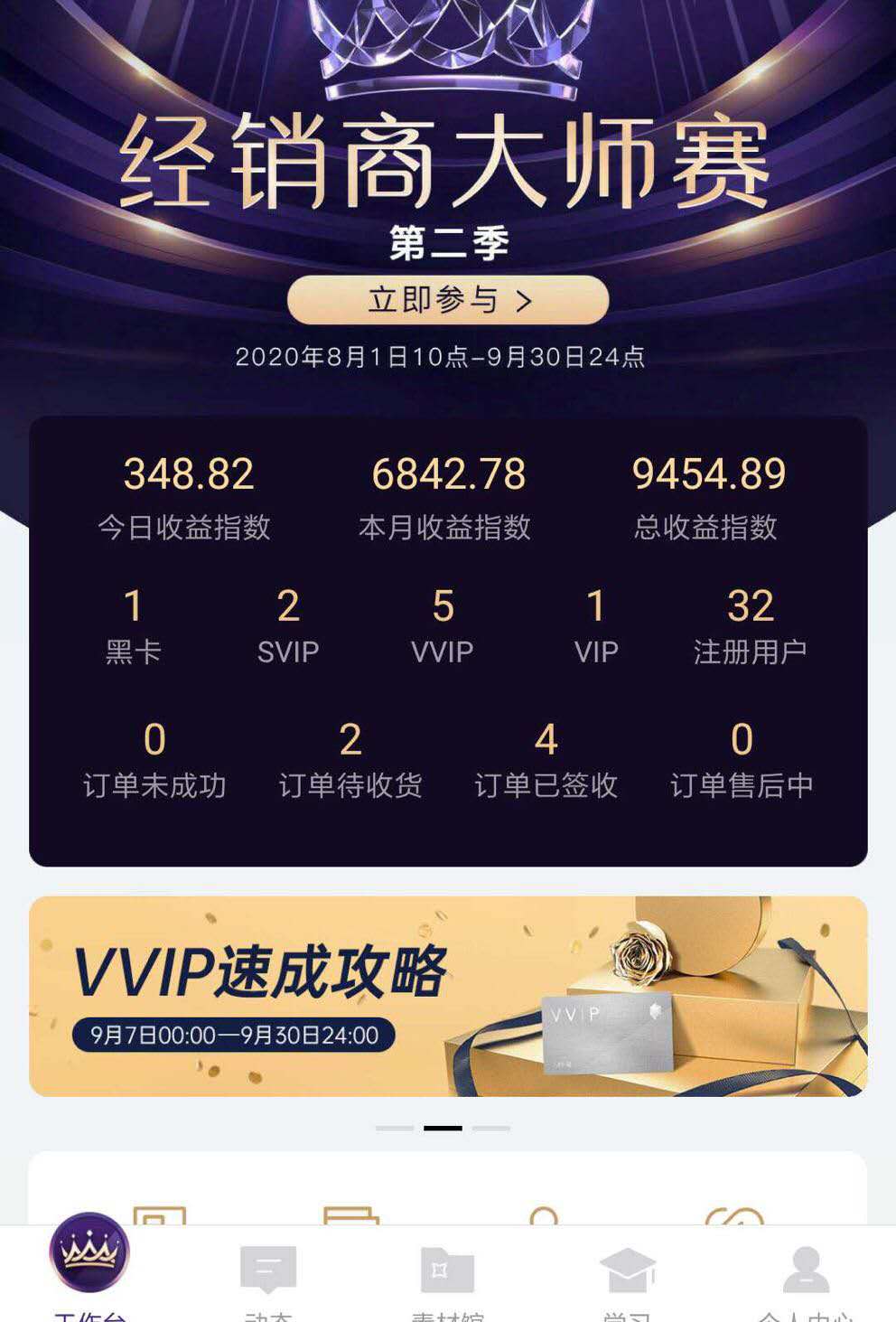Select the 工作台 crown tab
The height and width of the screenshot is (1322, 896).
[x=89, y=1256]
